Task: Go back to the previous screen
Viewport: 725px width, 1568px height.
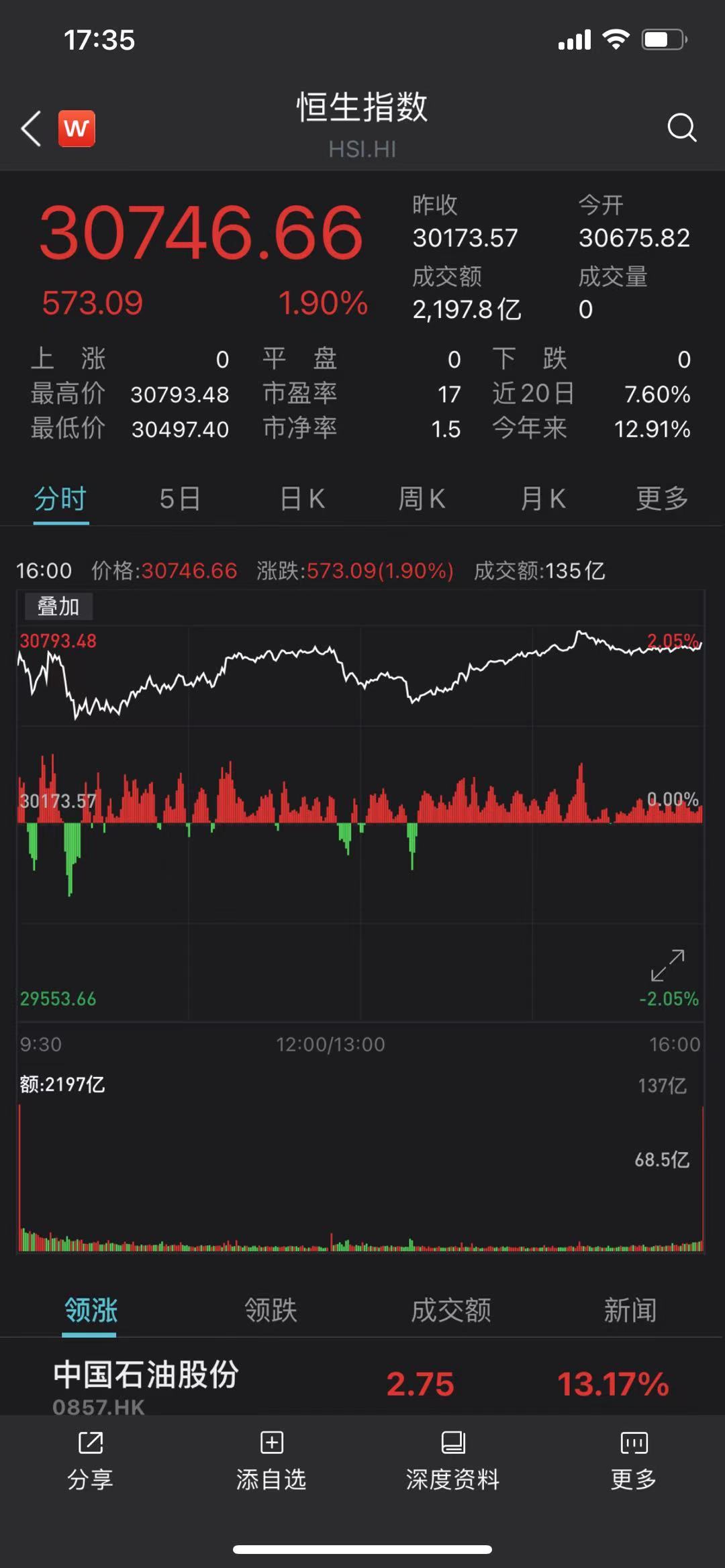Action: [31, 128]
